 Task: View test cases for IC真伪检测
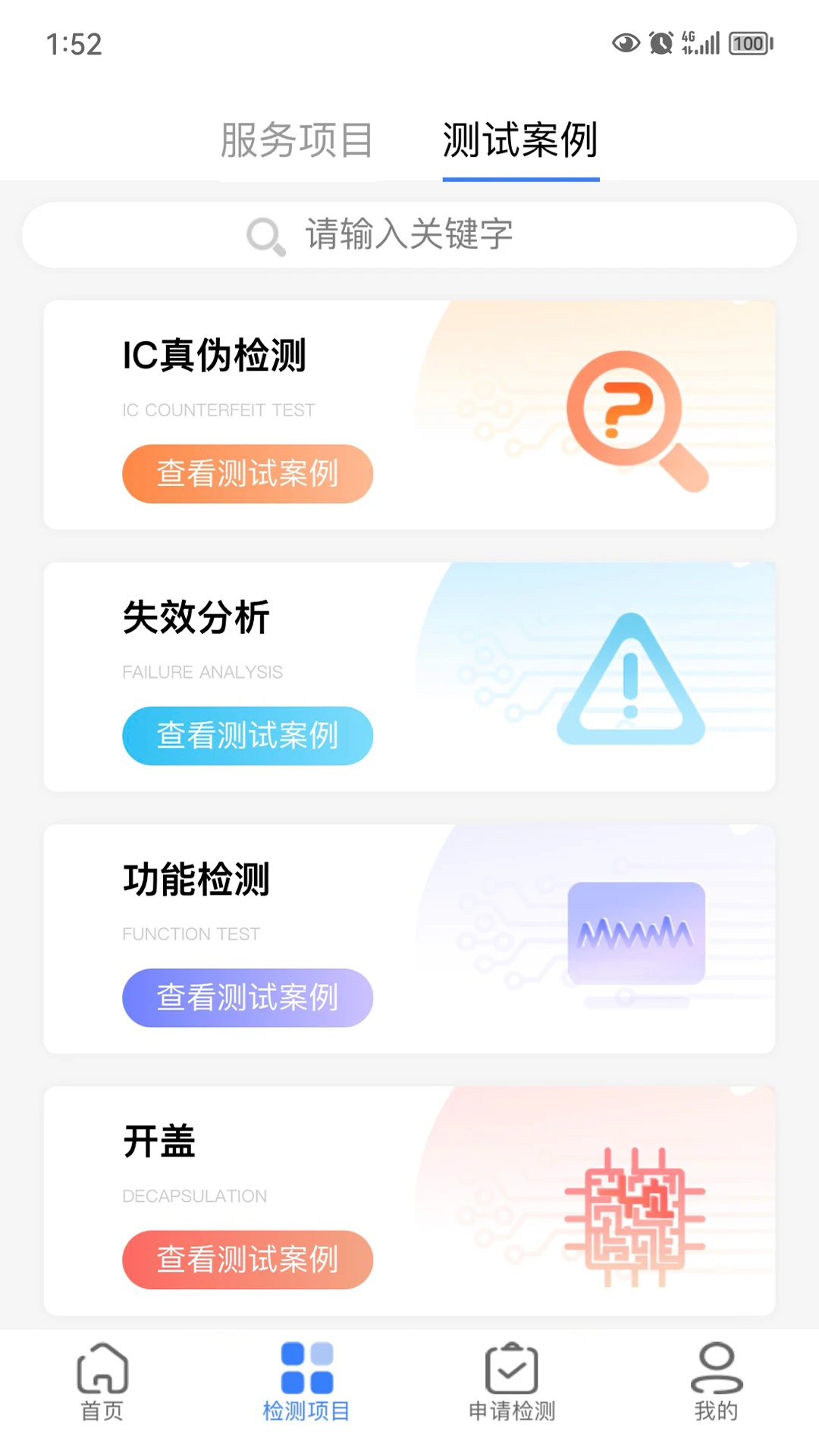(247, 473)
